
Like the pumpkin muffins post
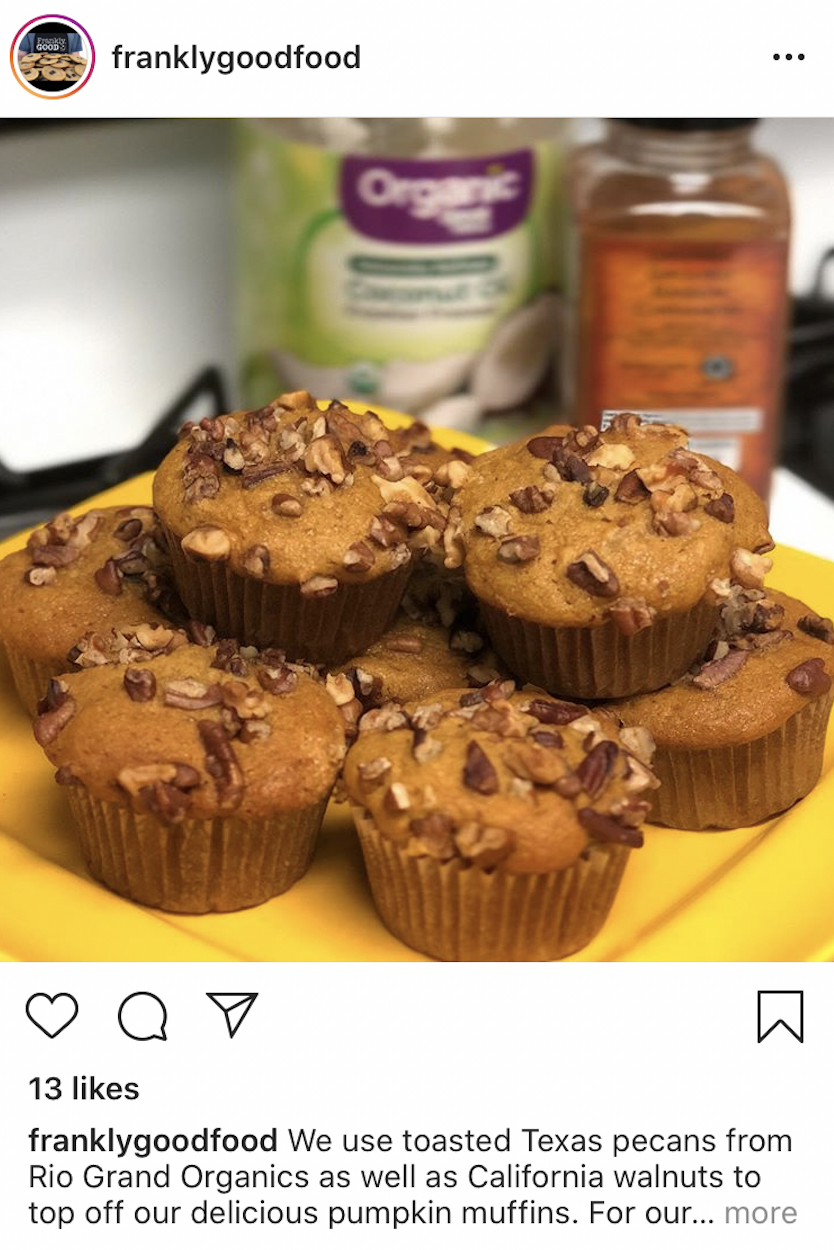click(52, 1016)
